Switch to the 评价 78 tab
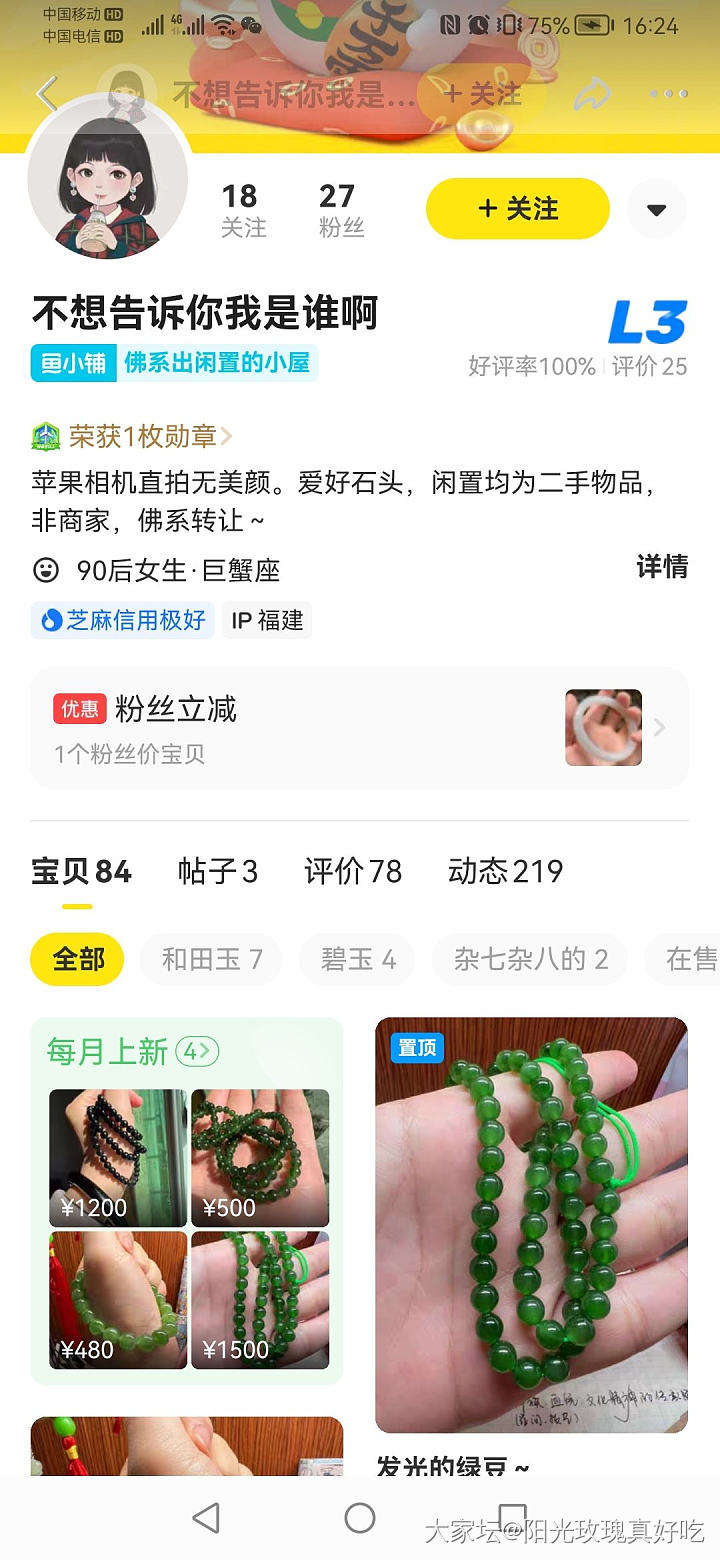Viewport: 720px width, 1560px height. (x=353, y=872)
